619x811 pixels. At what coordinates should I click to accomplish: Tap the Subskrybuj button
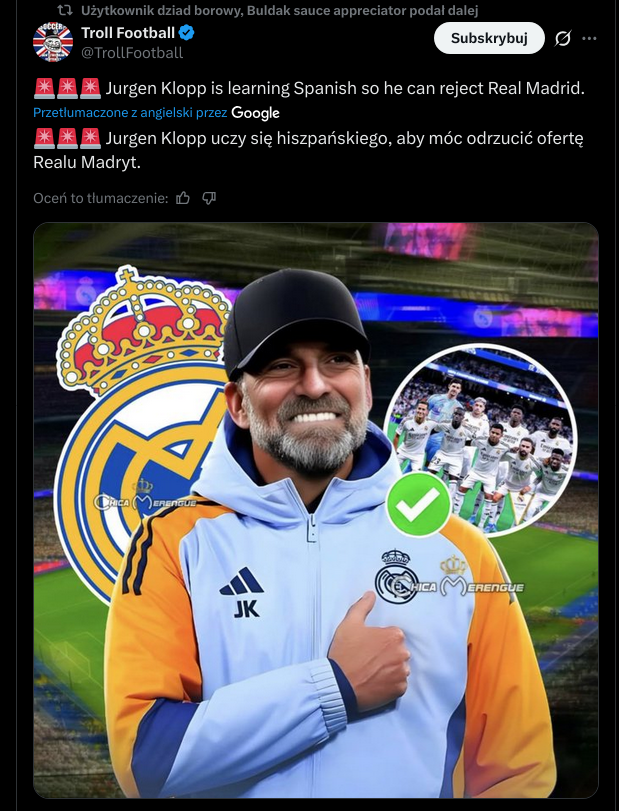tap(489, 39)
